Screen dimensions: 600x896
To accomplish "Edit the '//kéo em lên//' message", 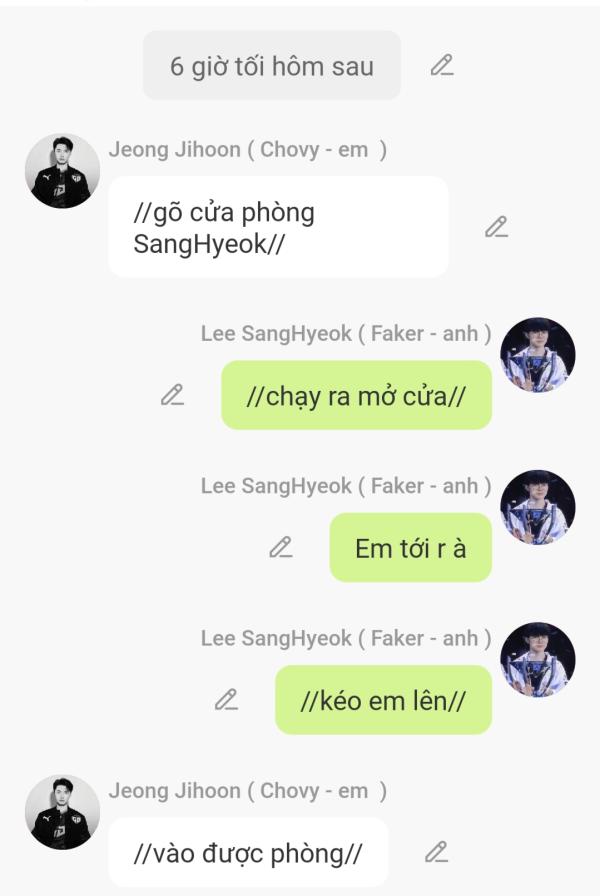I will click(x=227, y=699).
